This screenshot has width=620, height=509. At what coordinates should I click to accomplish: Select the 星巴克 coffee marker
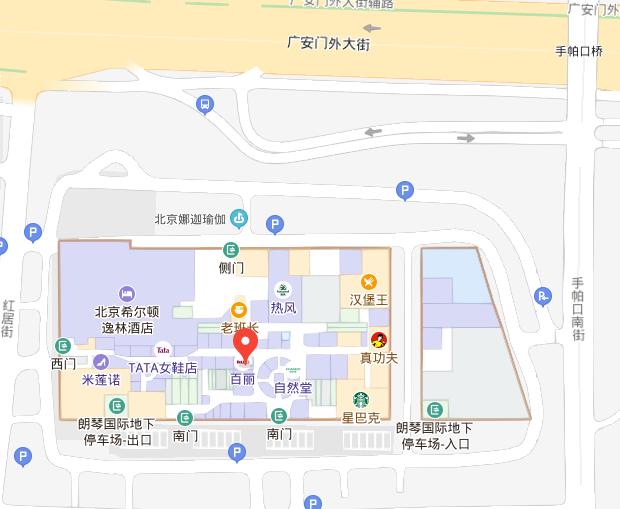(360, 399)
